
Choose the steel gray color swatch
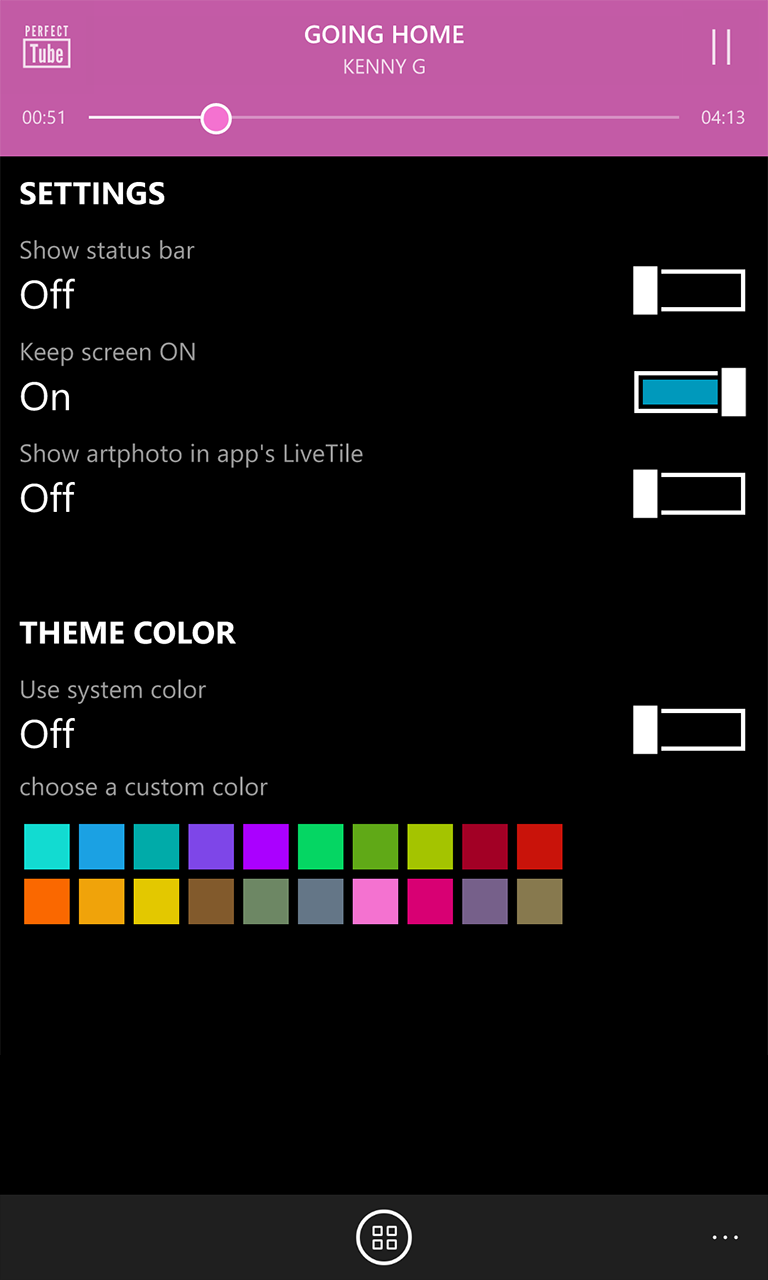point(321,901)
